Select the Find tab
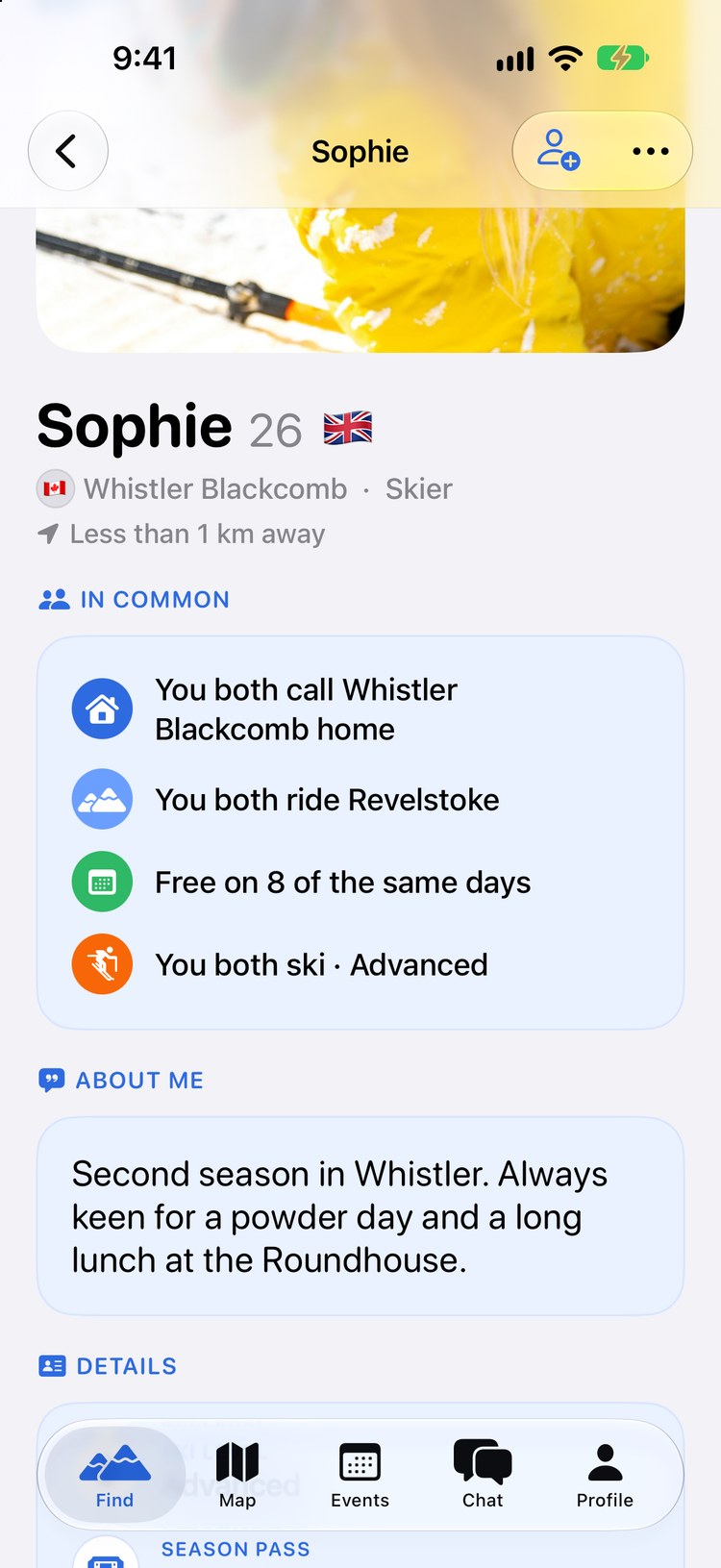Screen dimensions: 721x1568 [x=114, y=1475]
